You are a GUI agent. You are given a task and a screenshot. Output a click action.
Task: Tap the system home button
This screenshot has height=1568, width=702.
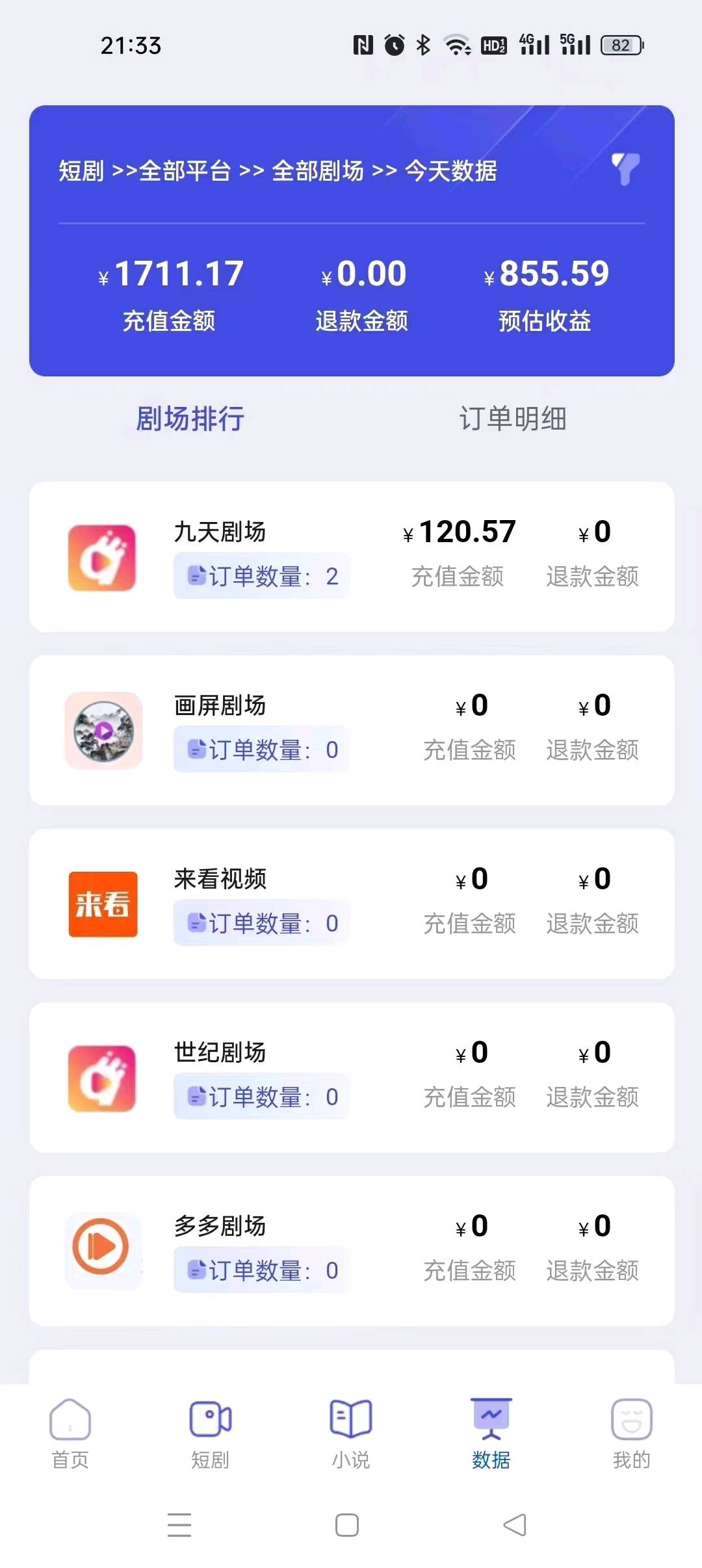347,1524
